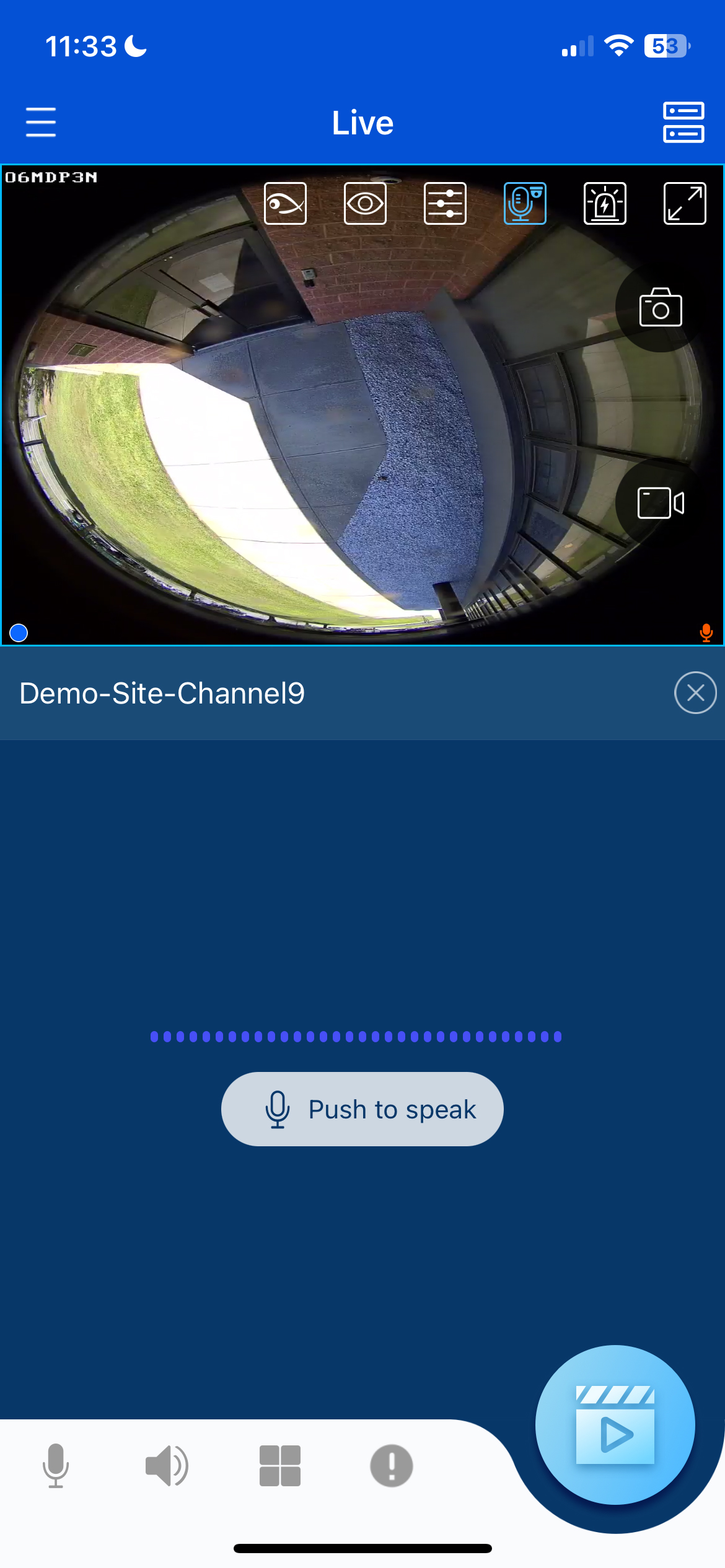Start recording with the video icon
The width and height of the screenshot is (725, 1568).
[661, 502]
